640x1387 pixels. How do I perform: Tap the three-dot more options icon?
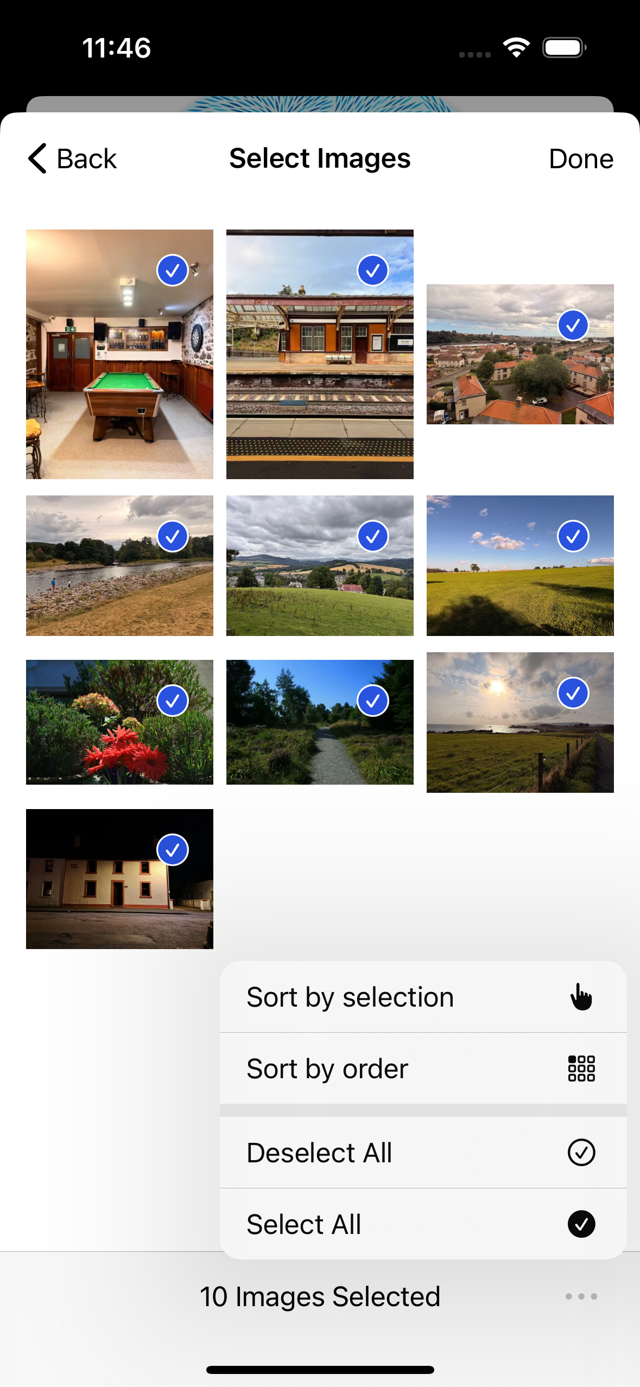581,1297
